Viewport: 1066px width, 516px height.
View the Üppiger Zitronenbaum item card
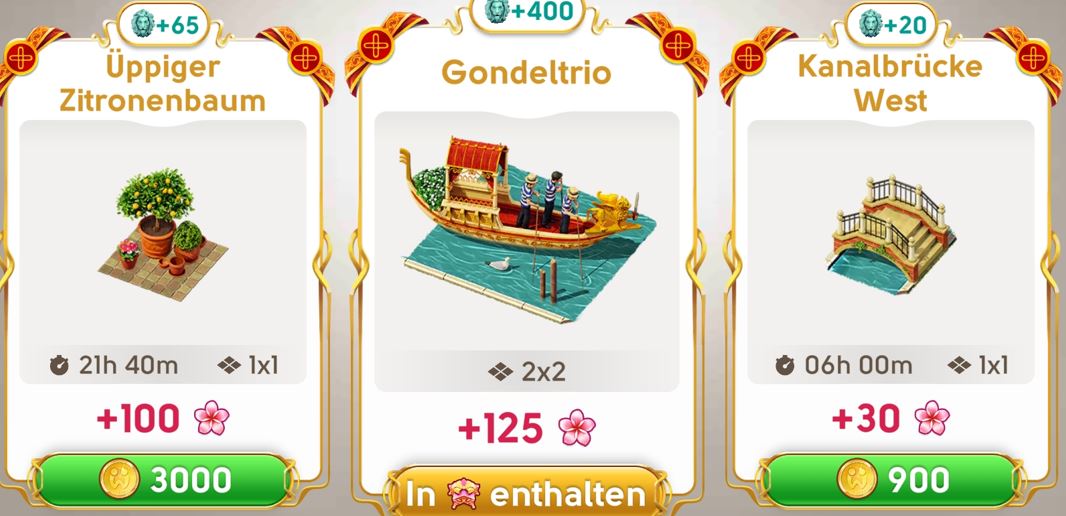click(162, 250)
